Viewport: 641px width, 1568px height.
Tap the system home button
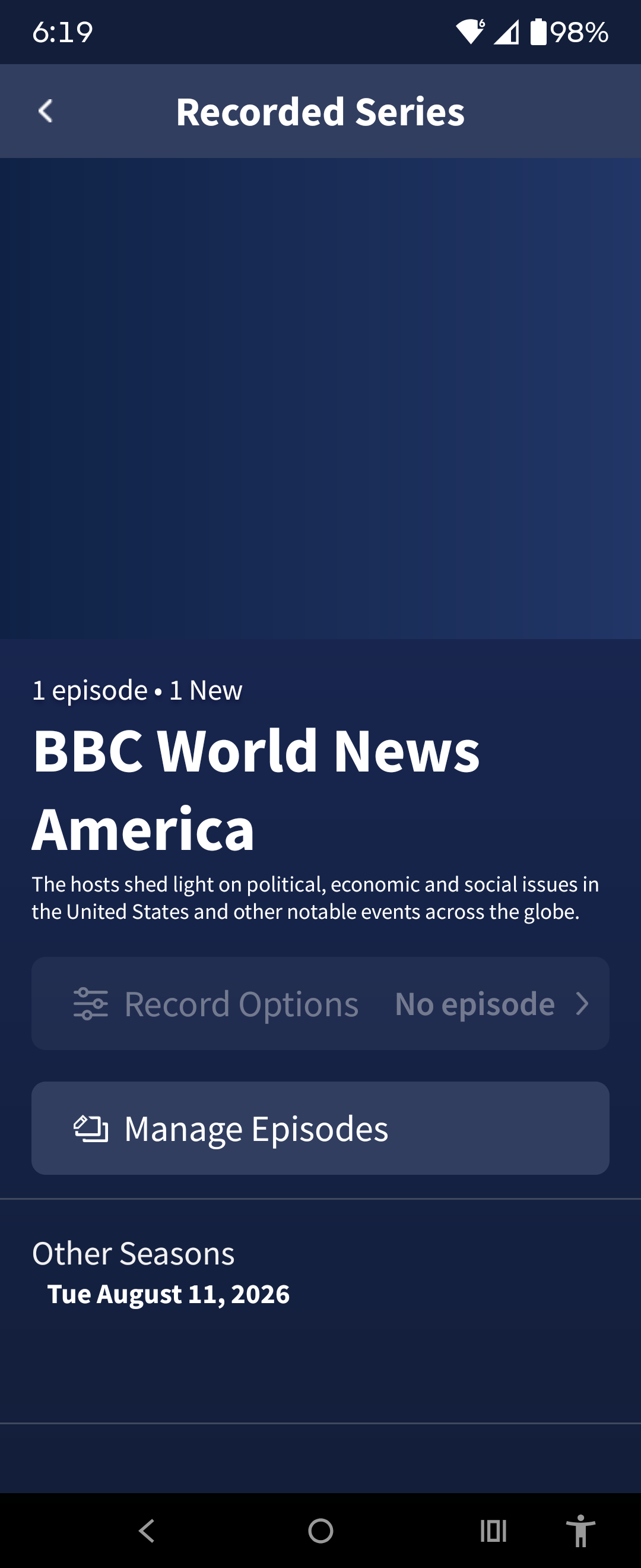(x=320, y=1530)
